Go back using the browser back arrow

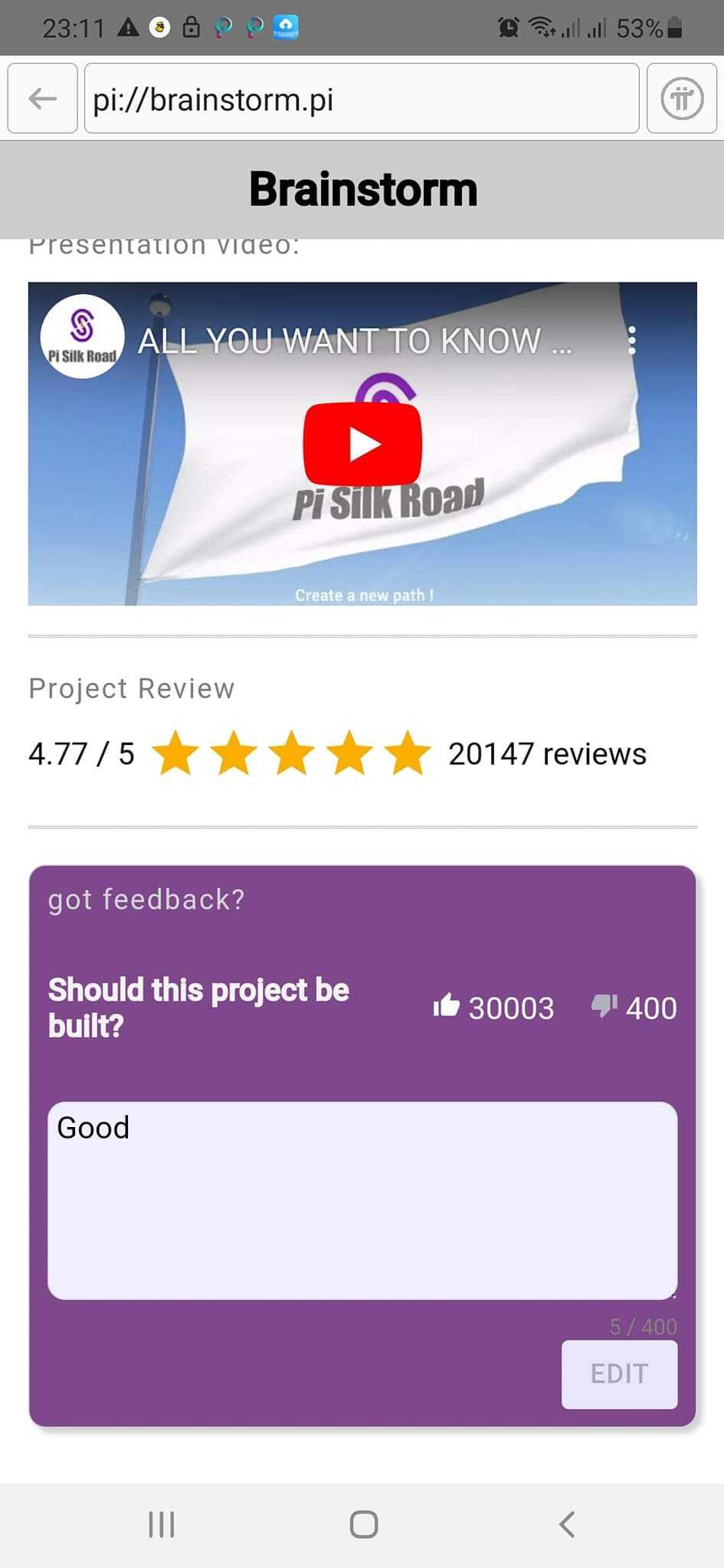[42, 98]
